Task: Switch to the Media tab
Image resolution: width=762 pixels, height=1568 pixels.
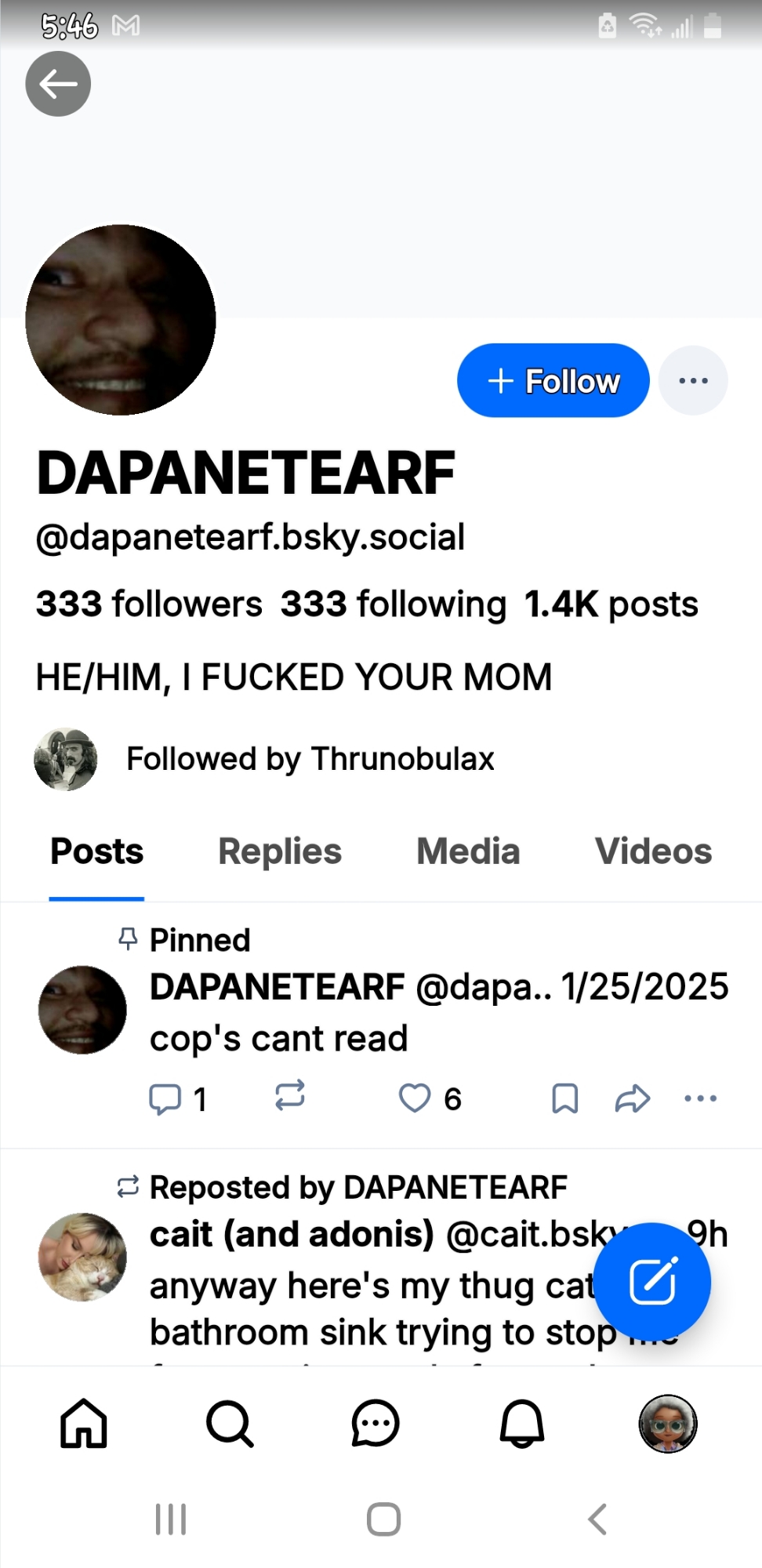Action: pos(468,851)
